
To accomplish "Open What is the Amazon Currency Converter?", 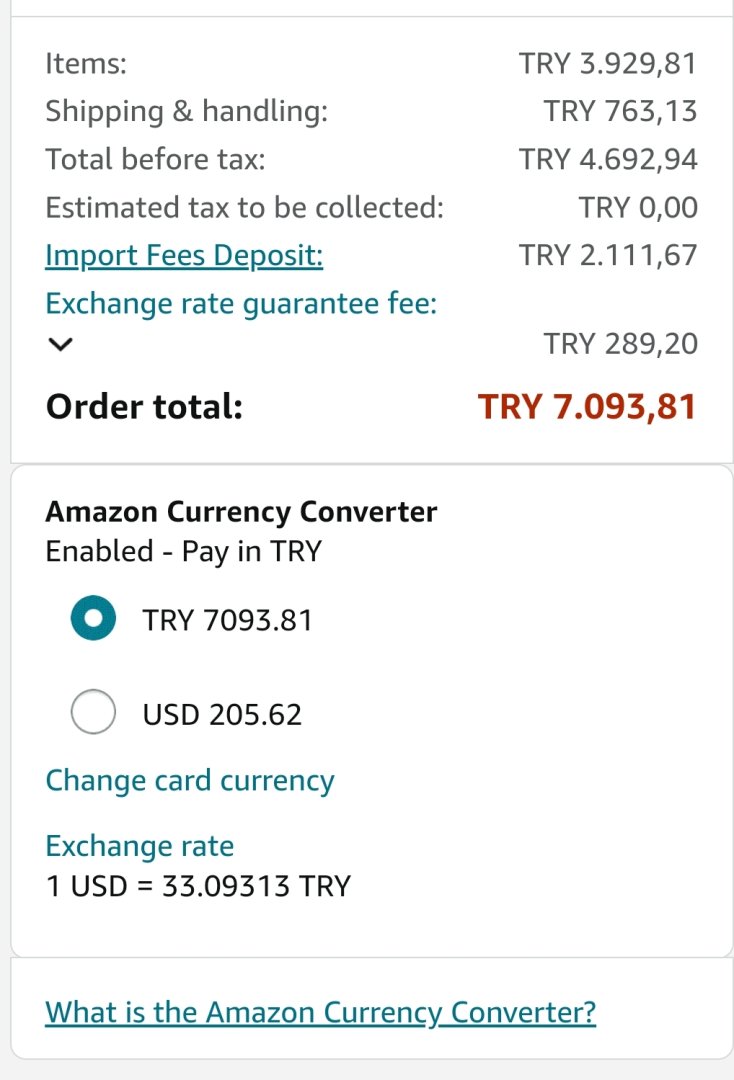I will coord(320,1012).
